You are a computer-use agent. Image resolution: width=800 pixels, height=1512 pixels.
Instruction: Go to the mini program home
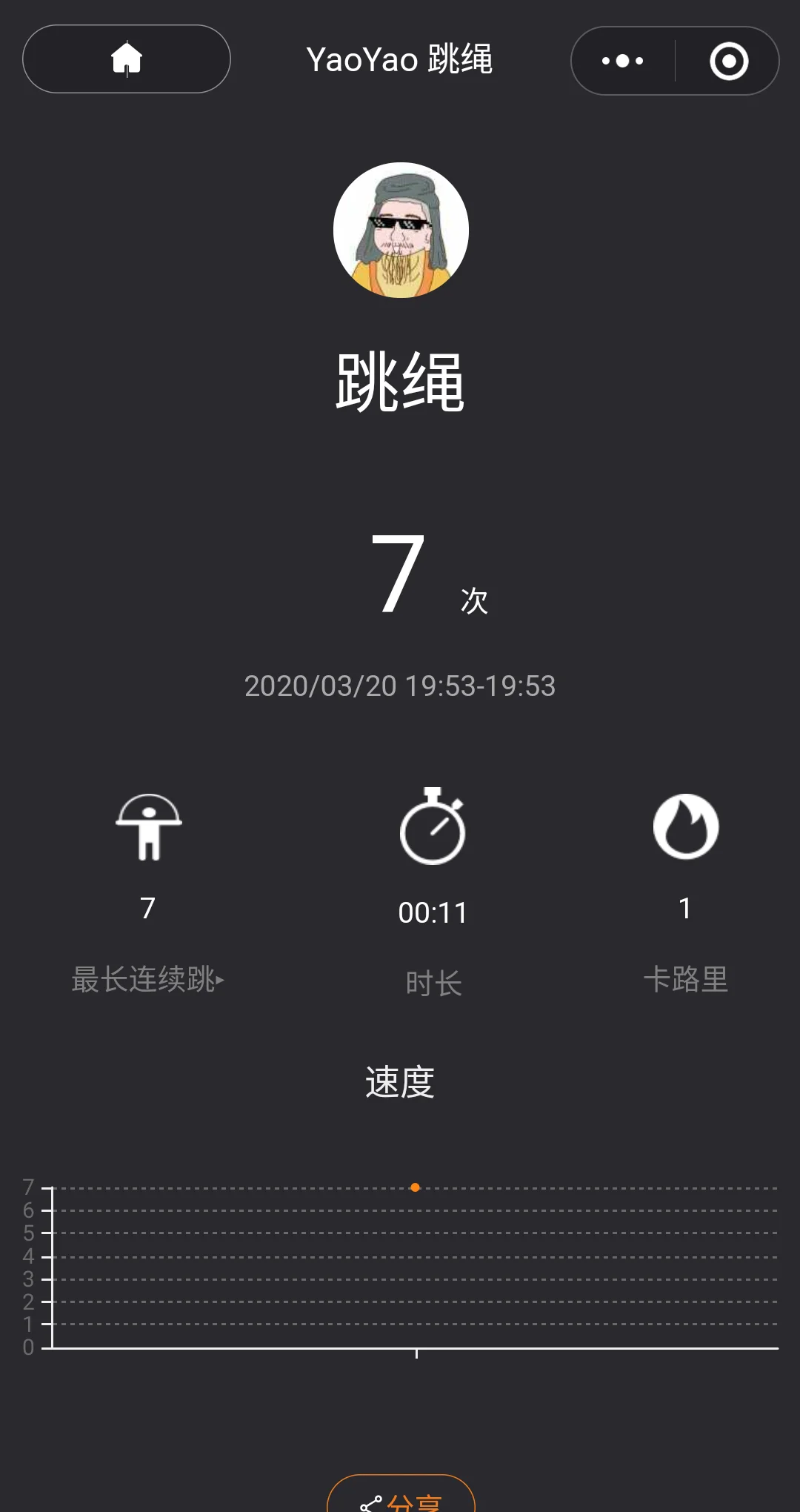click(127, 59)
